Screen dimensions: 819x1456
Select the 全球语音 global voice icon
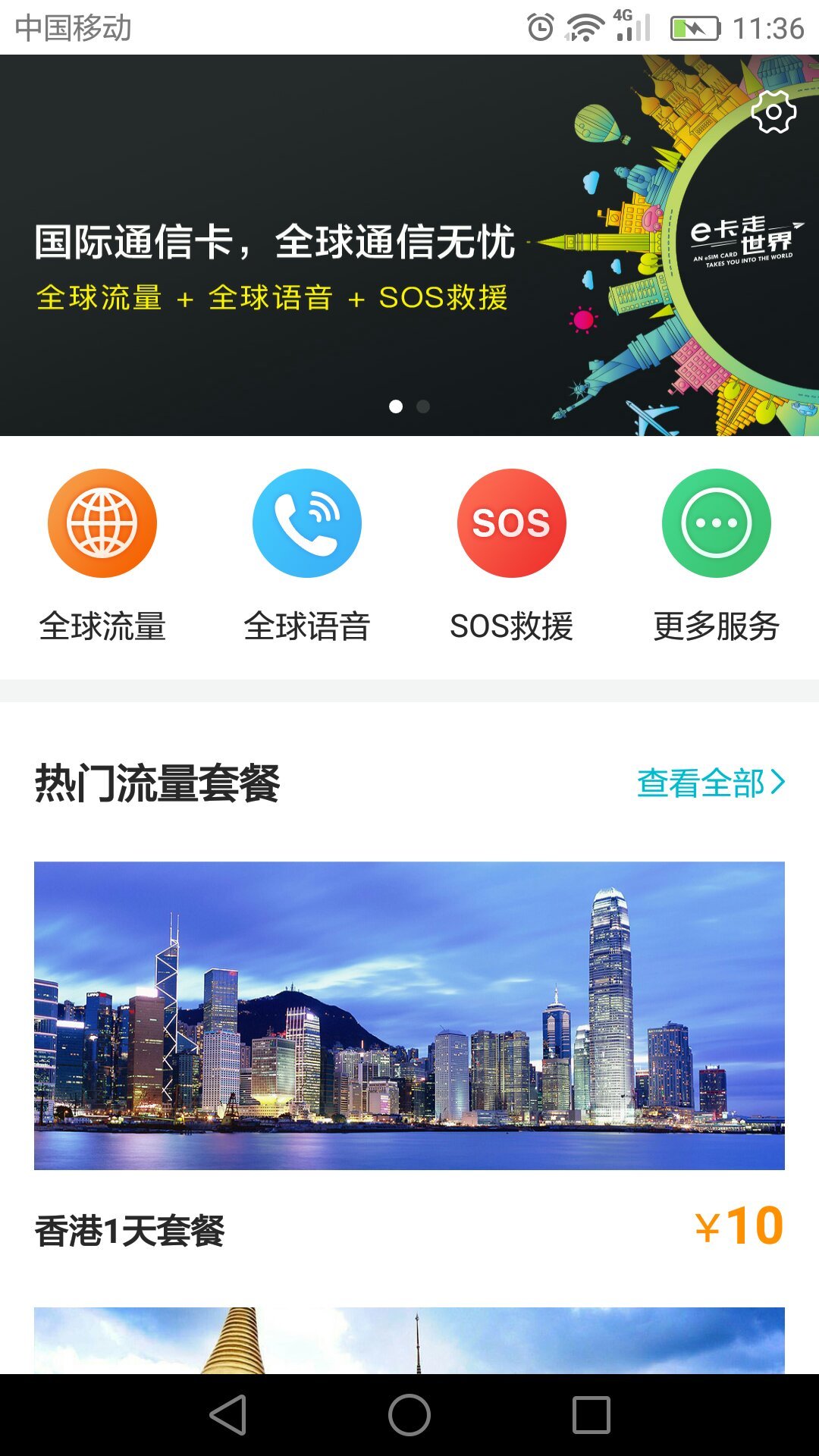point(307,523)
